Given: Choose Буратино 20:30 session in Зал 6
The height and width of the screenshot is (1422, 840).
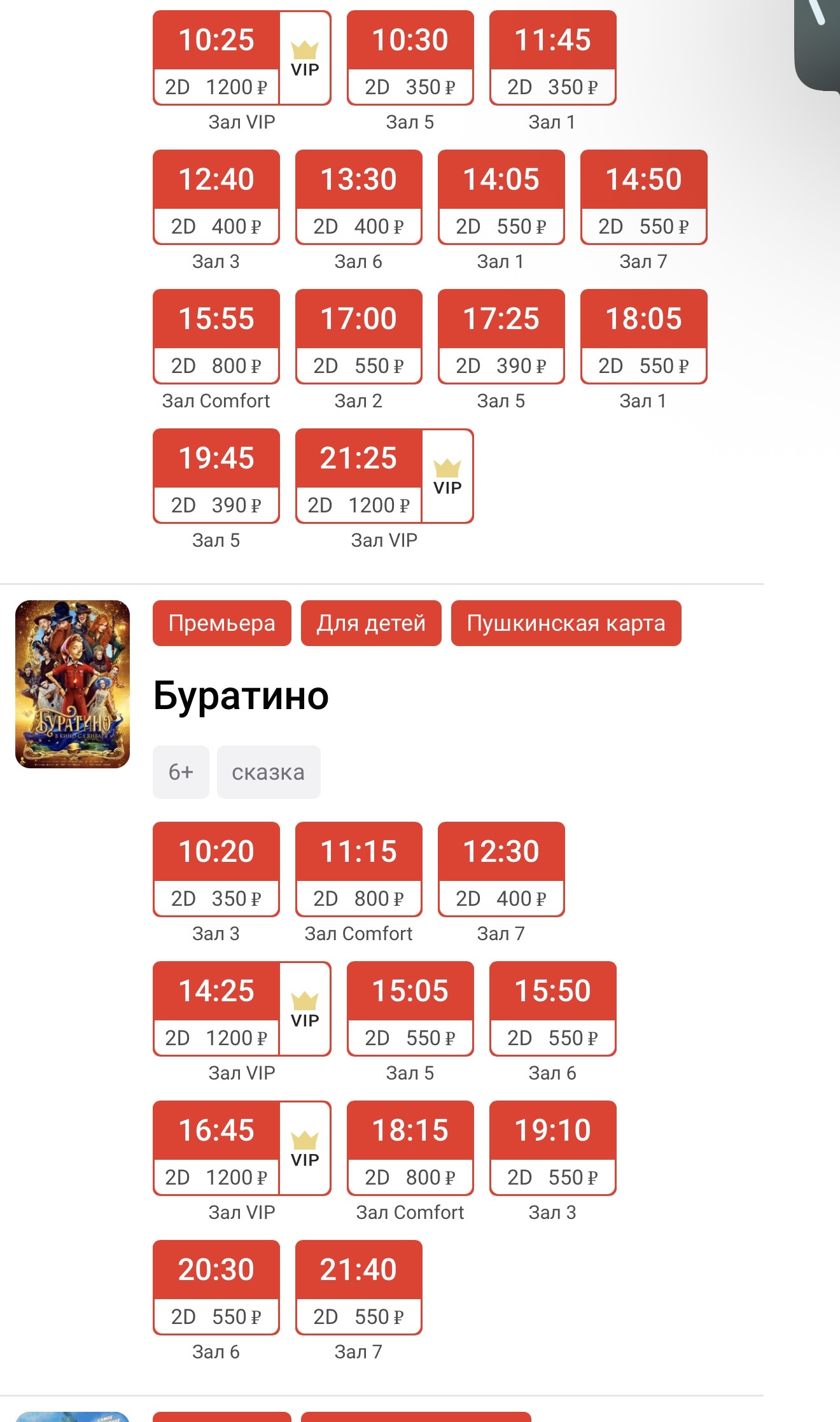Looking at the screenshot, I should pos(216,1288).
